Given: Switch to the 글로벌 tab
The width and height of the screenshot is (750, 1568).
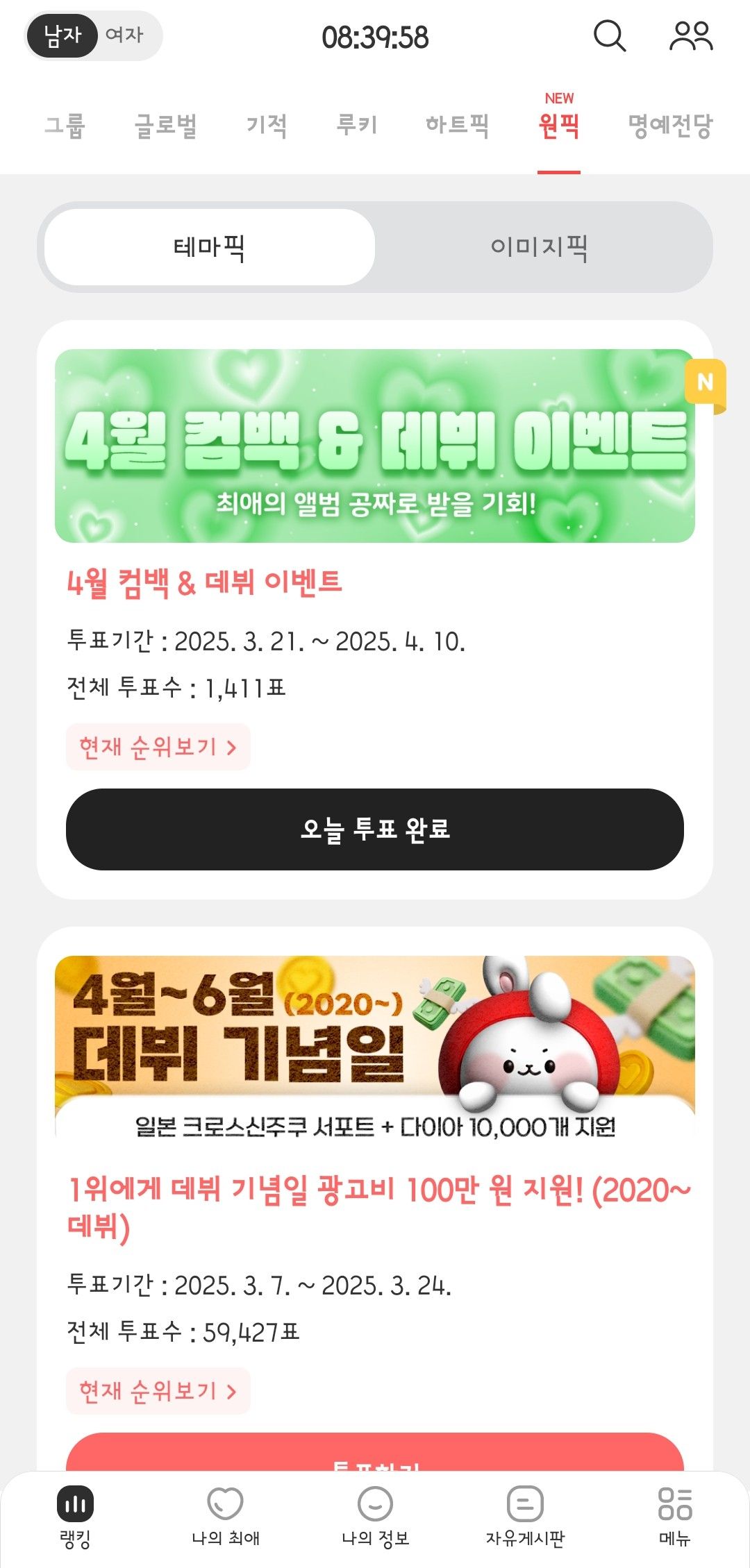Looking at the screenshot, I should 165,126.
